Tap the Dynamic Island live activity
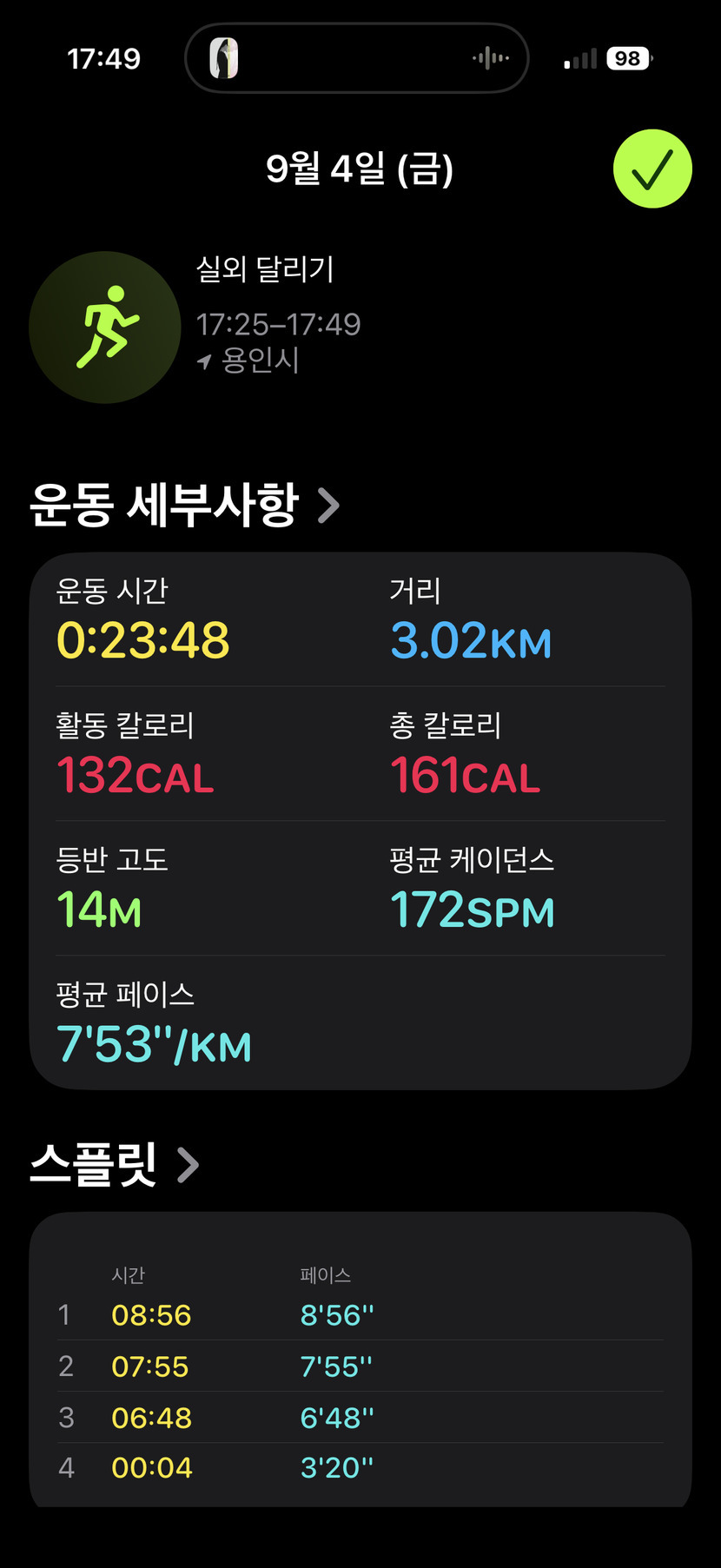 click(357, 58)
